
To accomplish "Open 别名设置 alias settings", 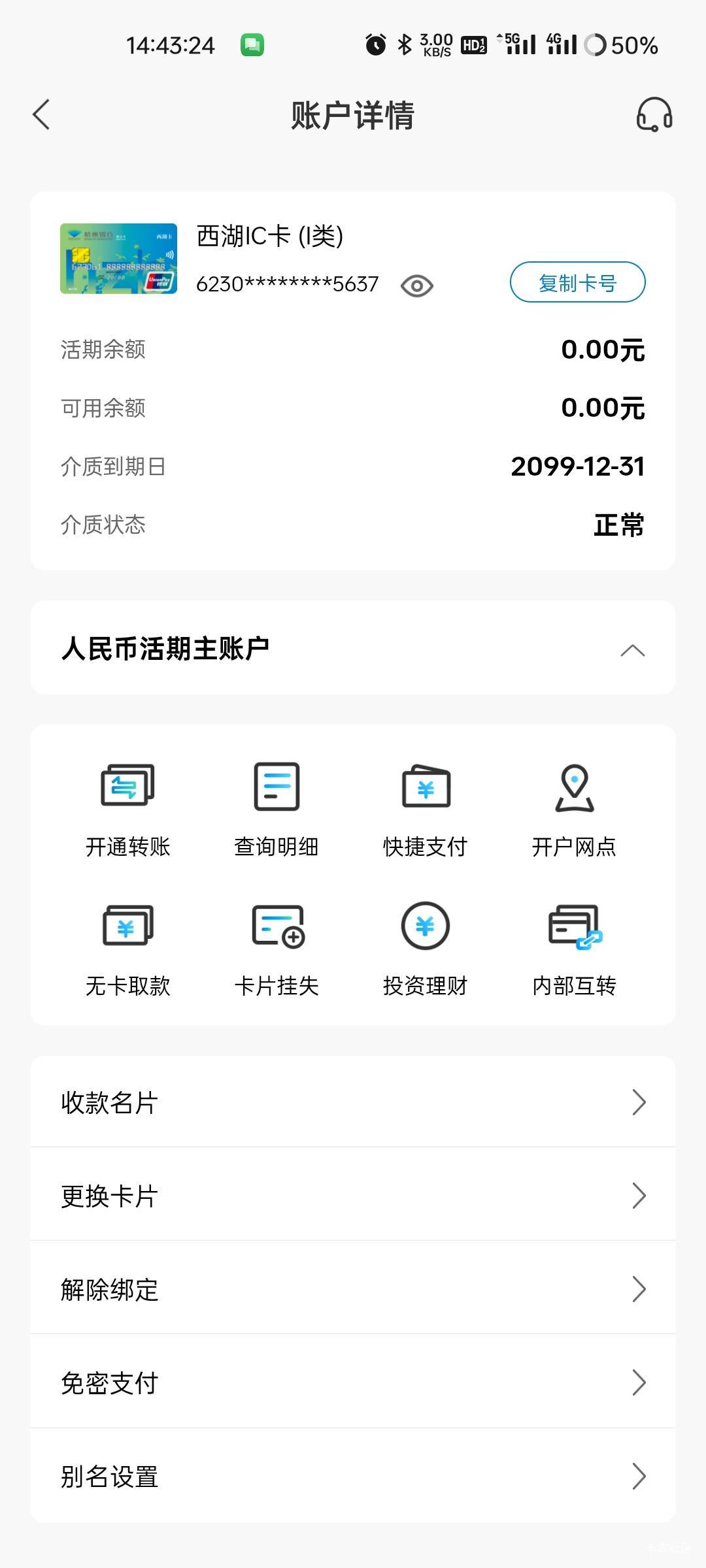I will point(353,1476).
